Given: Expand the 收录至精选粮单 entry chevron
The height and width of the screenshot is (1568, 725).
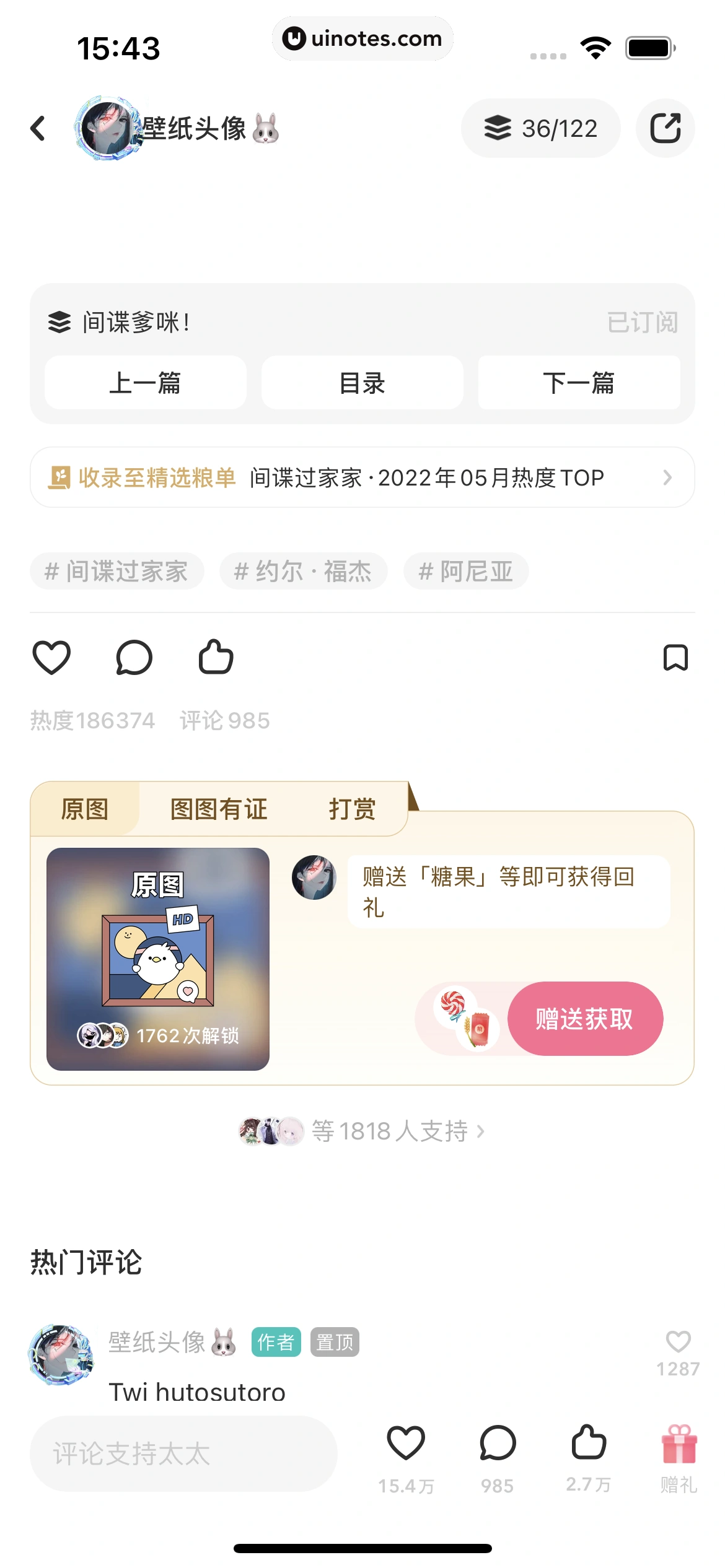Looking at the screenshot, I should 667,477.
